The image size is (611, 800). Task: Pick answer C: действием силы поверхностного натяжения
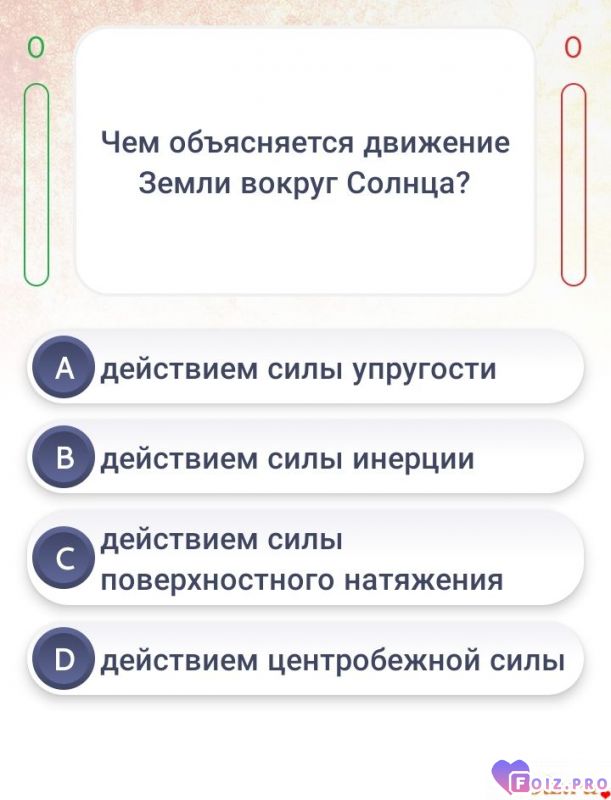(x=305, y=560)
